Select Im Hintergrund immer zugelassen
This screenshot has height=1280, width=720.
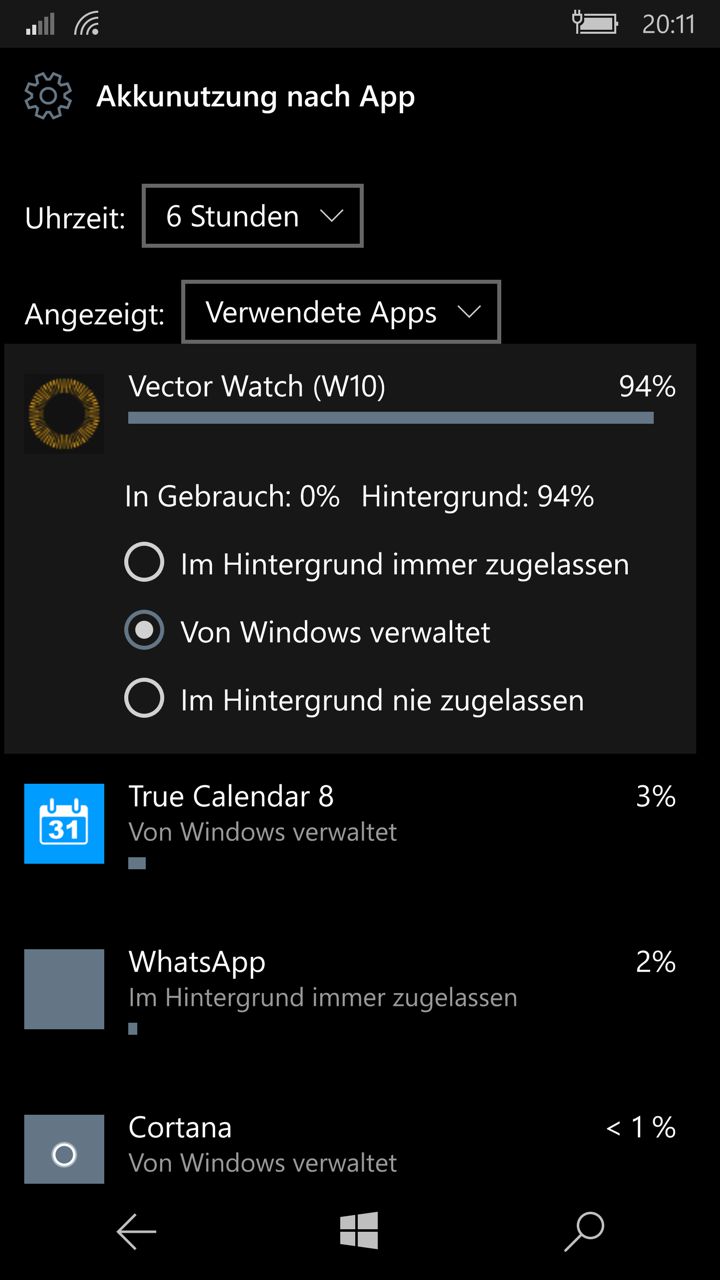click(x=377, y=564)
